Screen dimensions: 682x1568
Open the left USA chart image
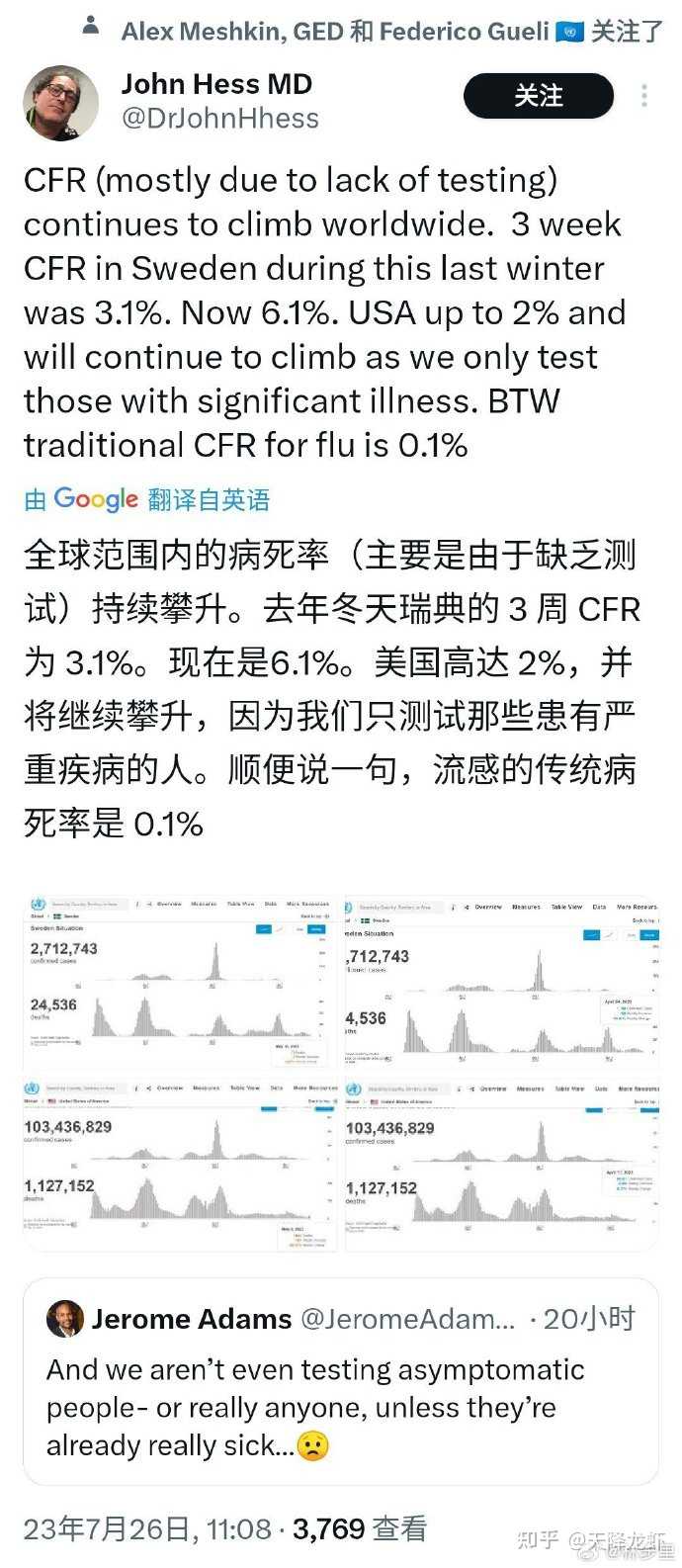(x=181, y=1163)
